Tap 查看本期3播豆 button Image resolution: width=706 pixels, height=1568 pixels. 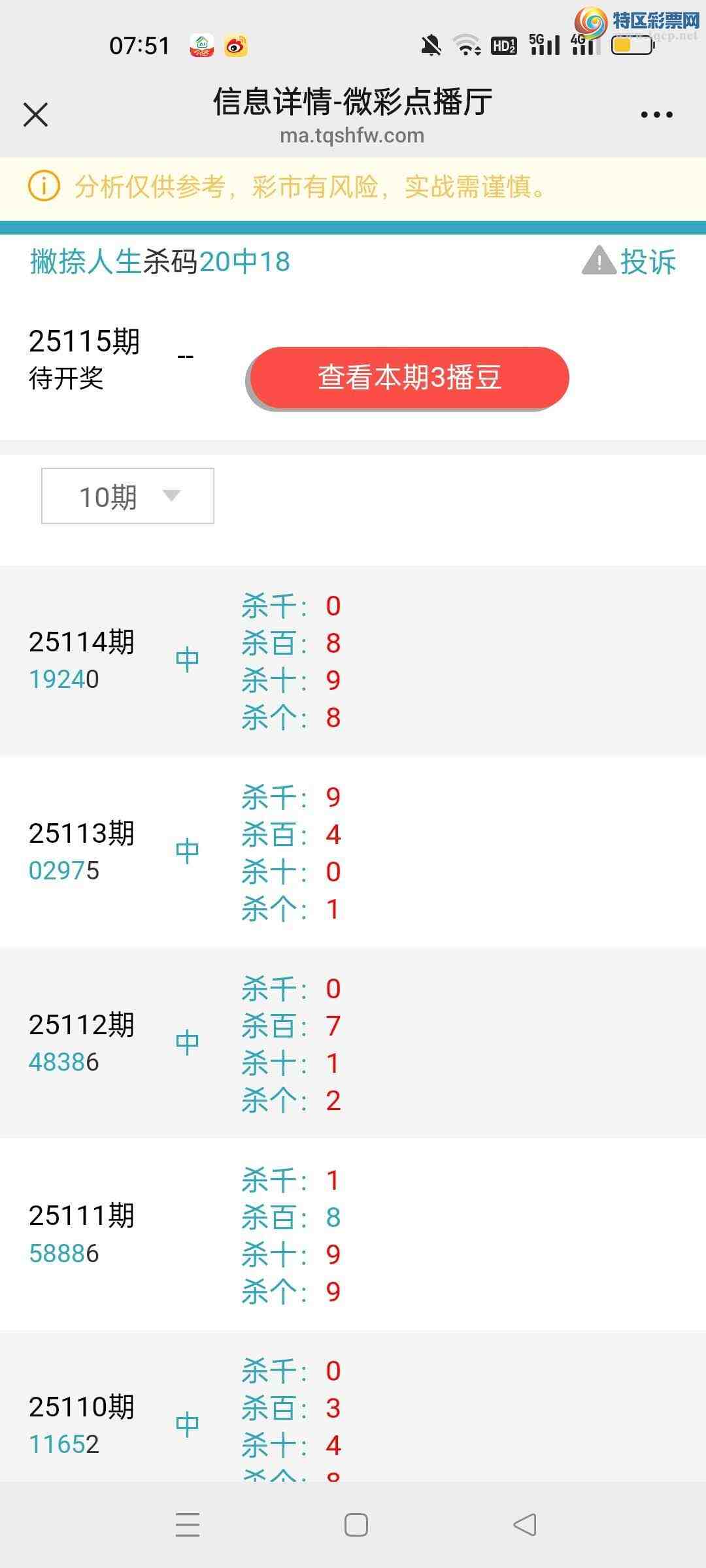click(x=409, y=378)
